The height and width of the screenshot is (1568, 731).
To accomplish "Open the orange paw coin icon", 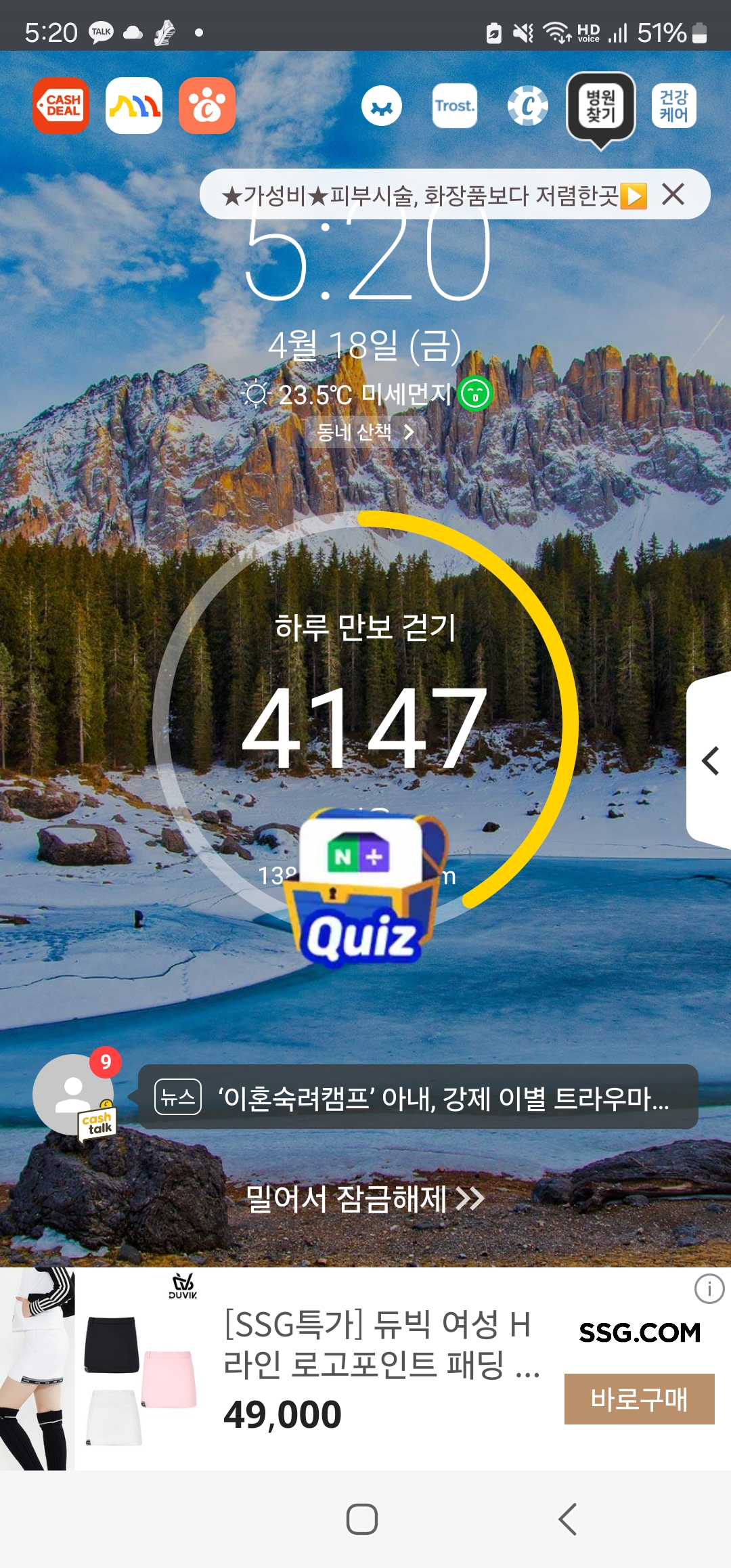I will click(x=206, y=106).
